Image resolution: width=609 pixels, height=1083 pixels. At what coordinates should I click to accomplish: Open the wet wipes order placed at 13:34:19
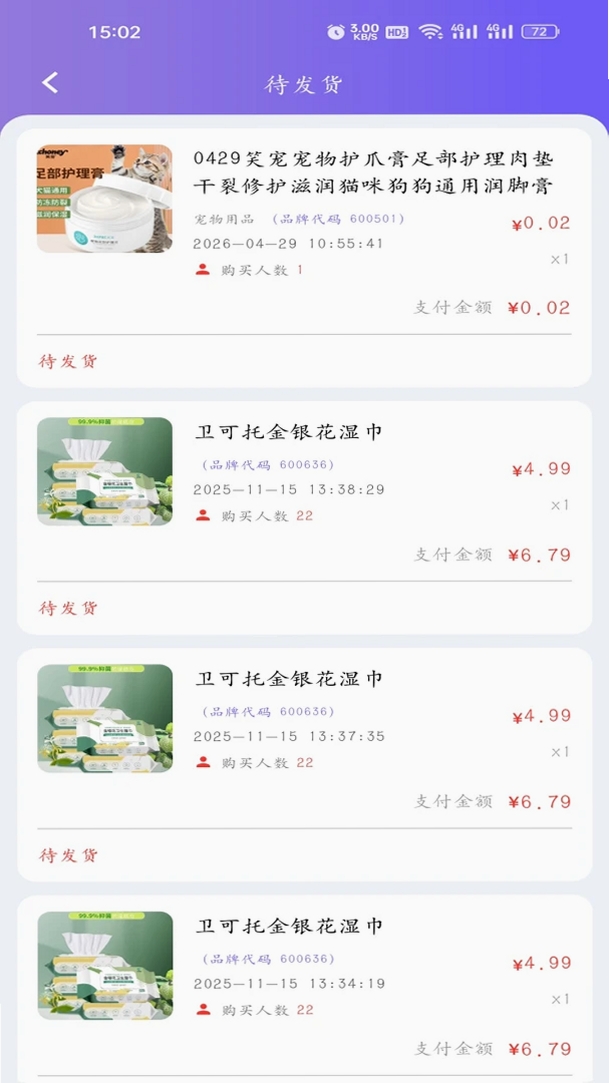click(x=304, y=989)
